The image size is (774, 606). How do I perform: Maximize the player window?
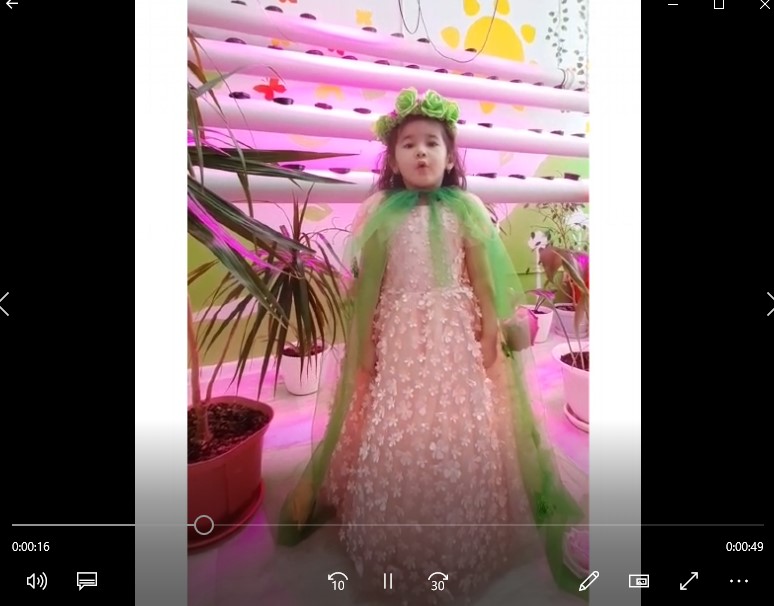point(718,5)
